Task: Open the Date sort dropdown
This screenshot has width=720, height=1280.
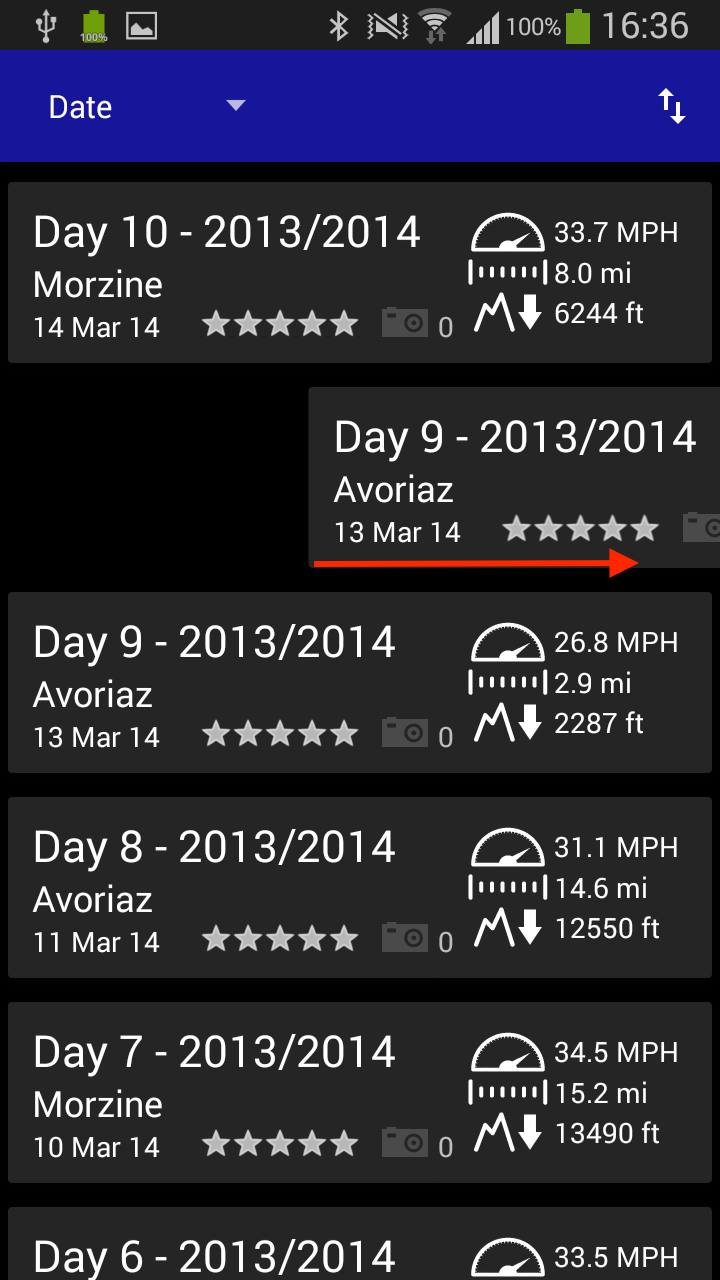Action: 146,107
